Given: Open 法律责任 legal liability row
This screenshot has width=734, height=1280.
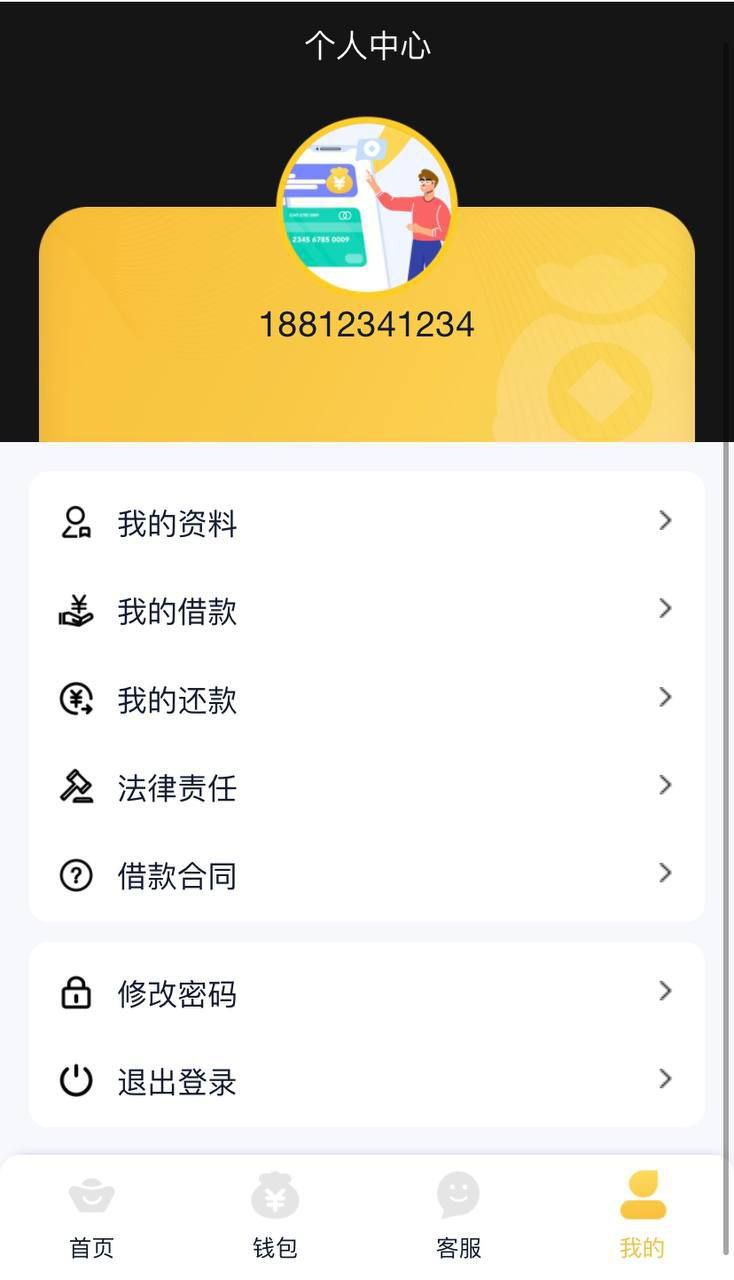Looking at the screenshot, I should [366, 787].
